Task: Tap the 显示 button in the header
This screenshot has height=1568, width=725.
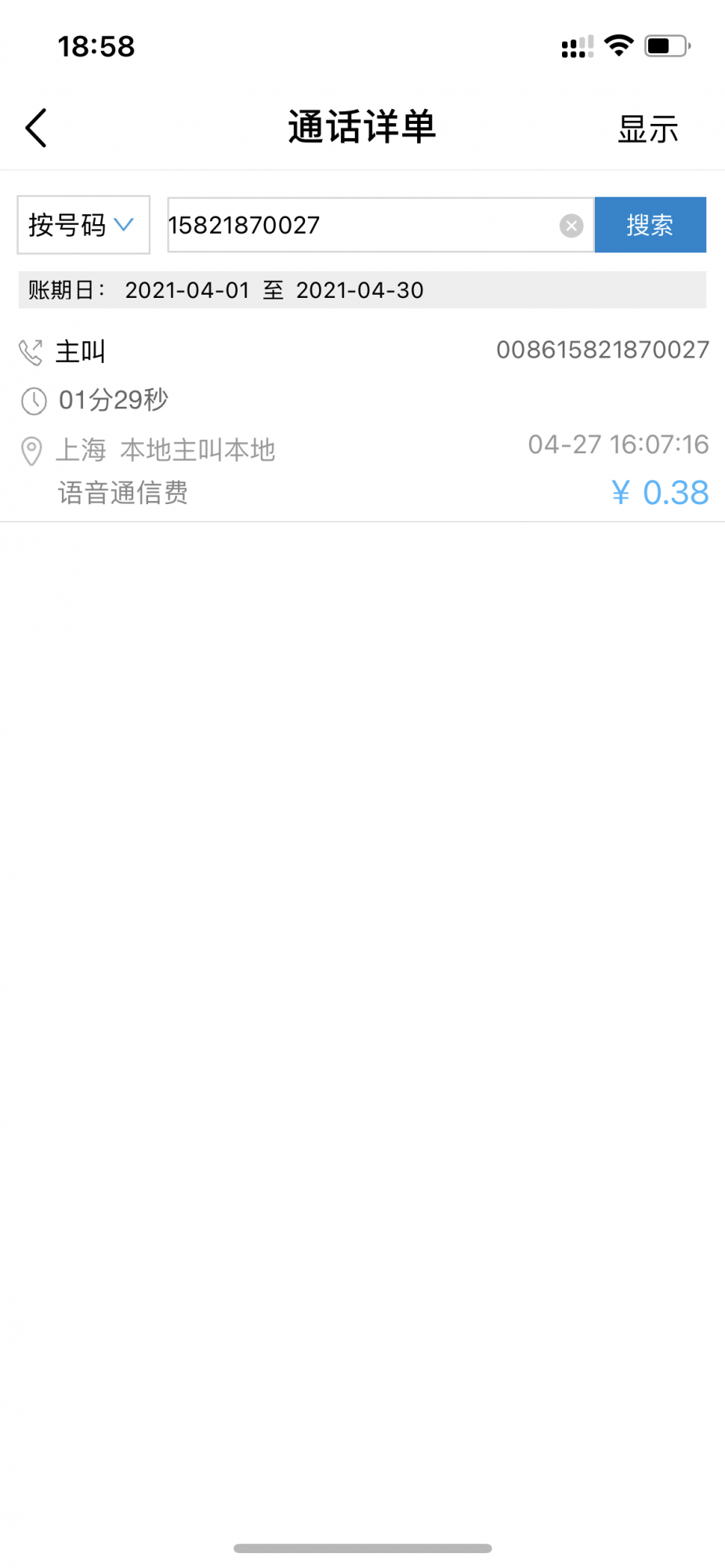Action: coord(647,129)
